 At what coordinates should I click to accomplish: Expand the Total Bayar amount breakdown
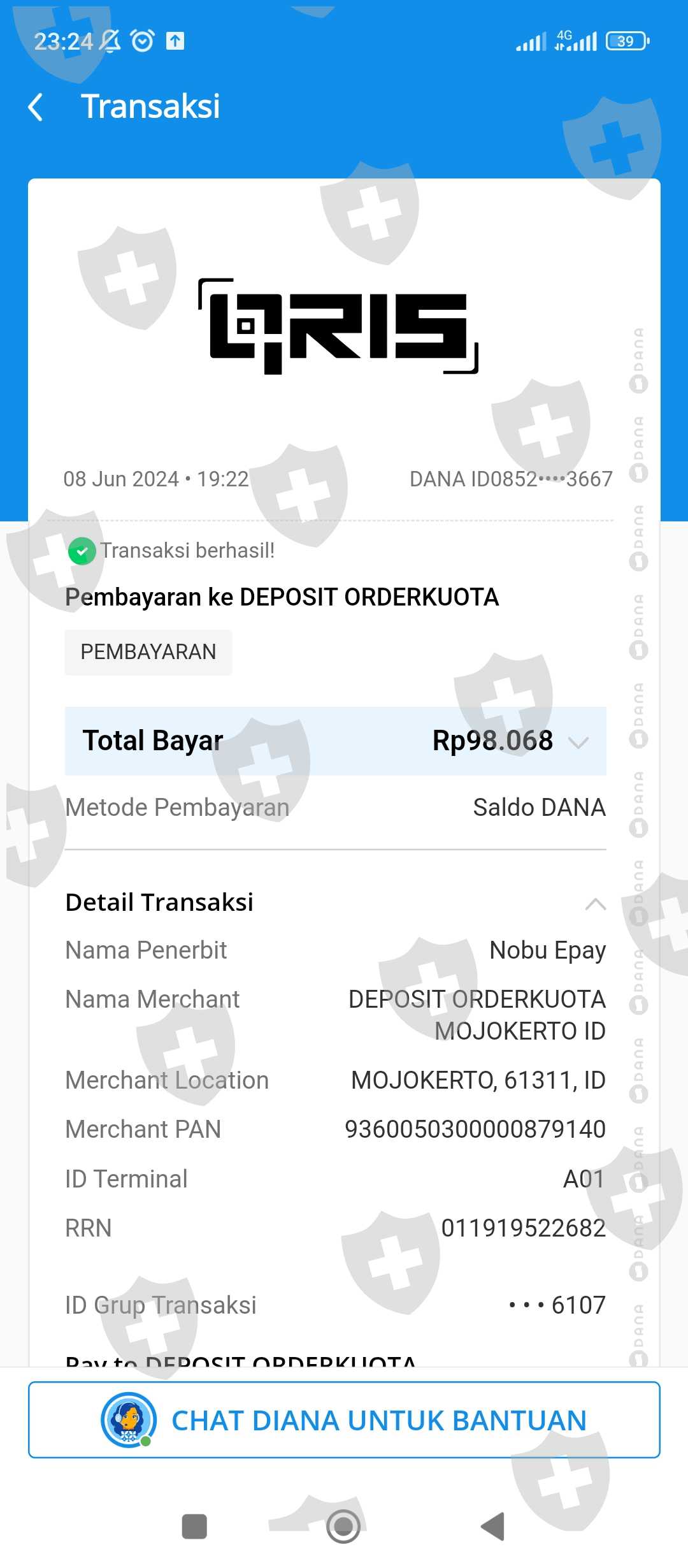click(578, 742)
